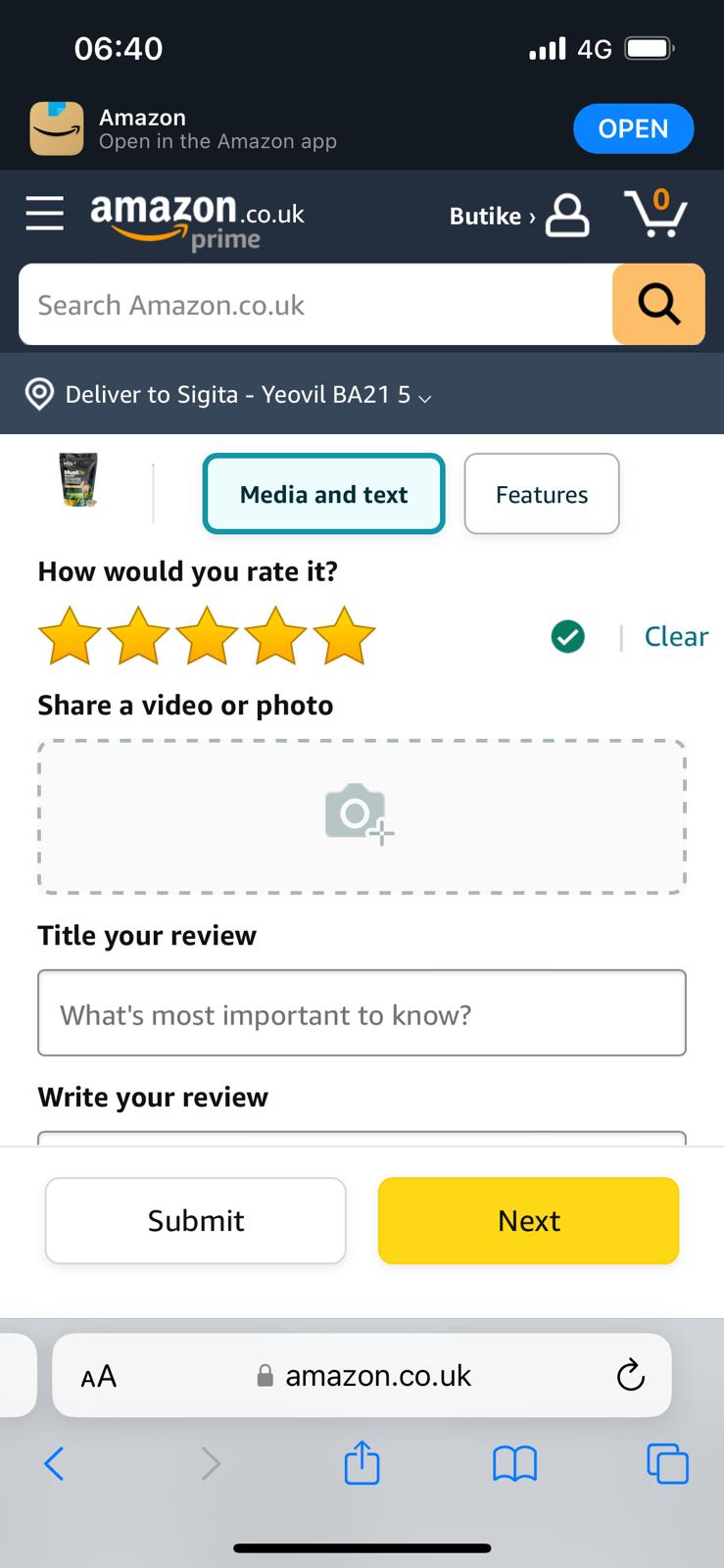The height and width of the screenshot is (1568, 724).
Task: Tap OPEN to launch the Amazon app
Action: click(x=633, y=128)
